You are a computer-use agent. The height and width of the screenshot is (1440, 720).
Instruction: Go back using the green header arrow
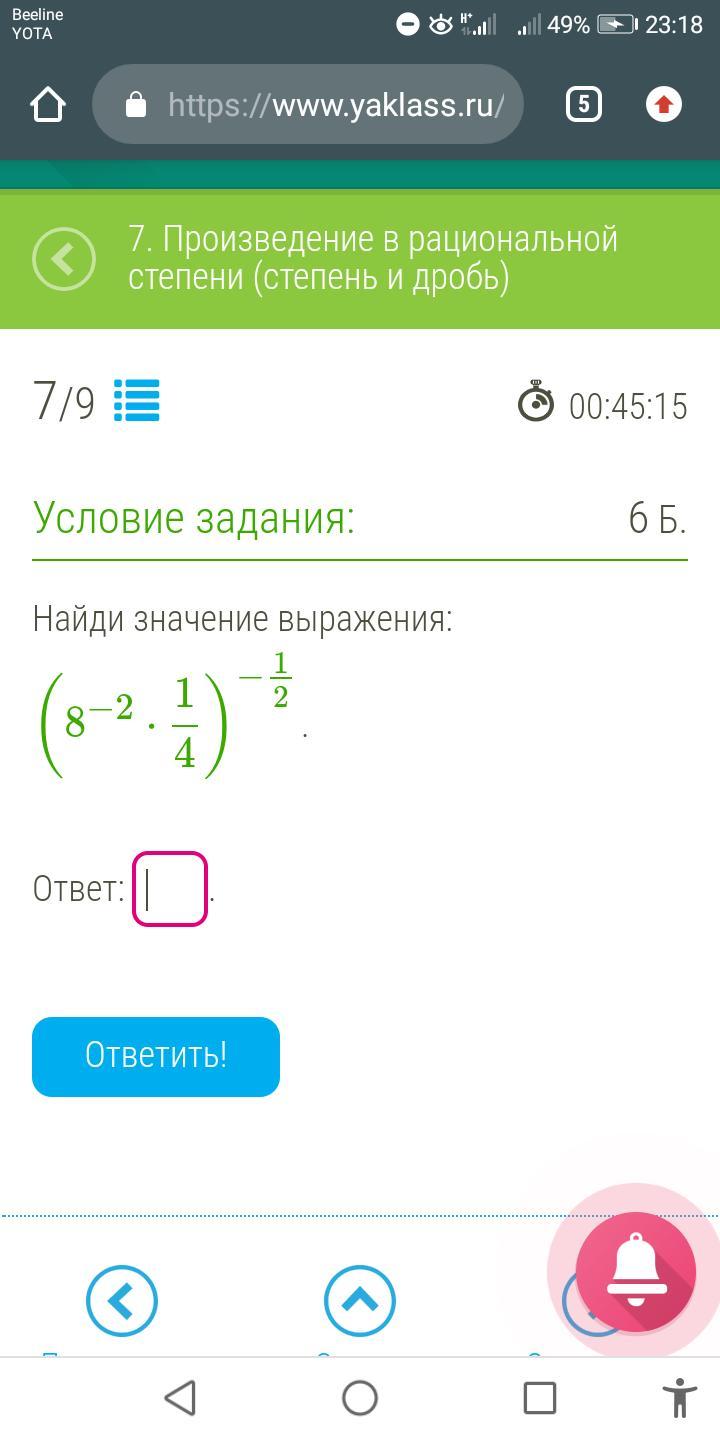64,259
